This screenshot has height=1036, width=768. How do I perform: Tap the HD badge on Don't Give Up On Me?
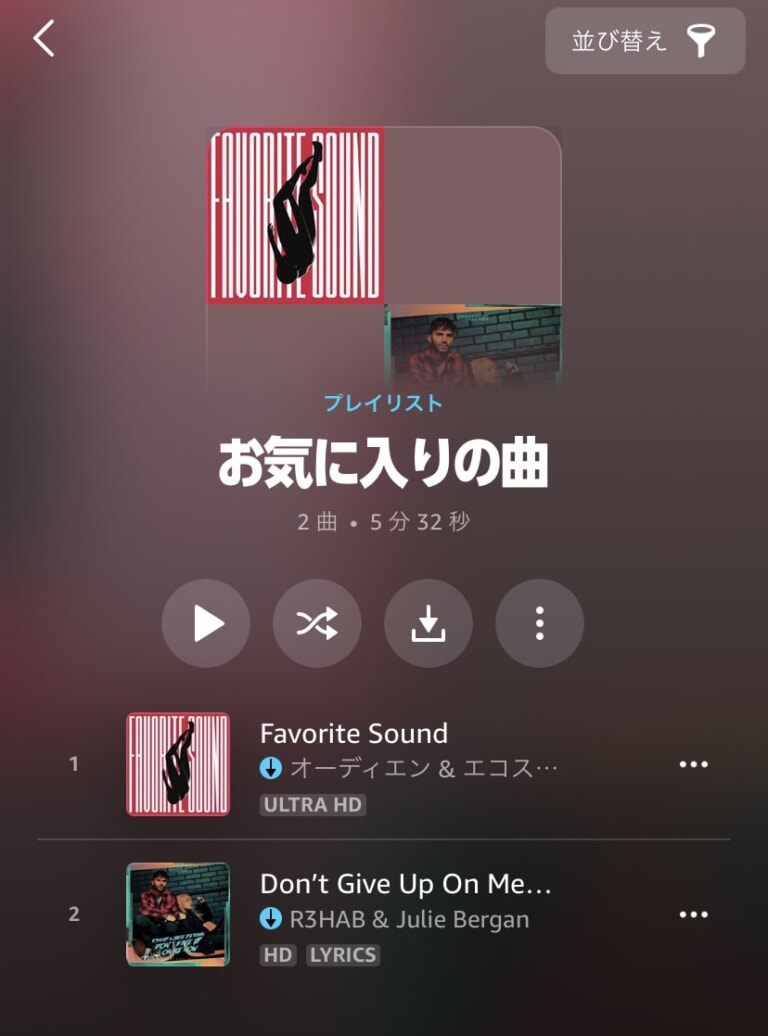277,955
